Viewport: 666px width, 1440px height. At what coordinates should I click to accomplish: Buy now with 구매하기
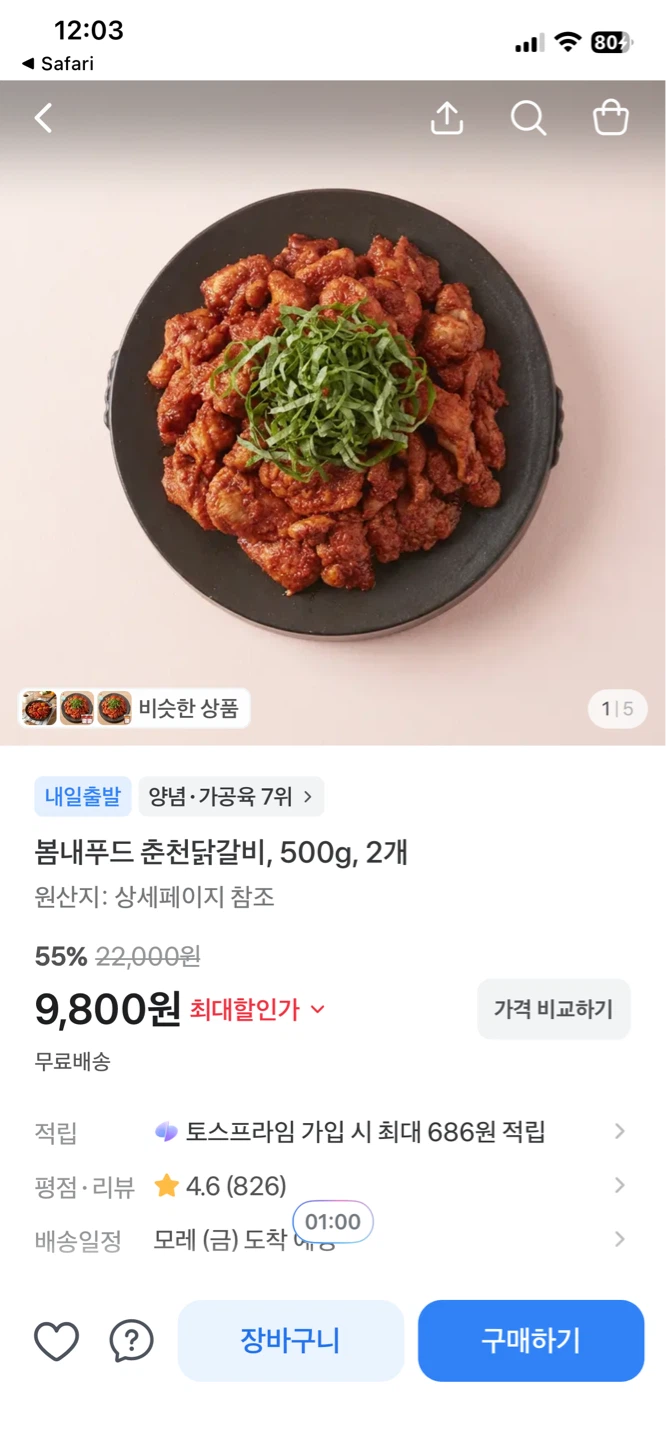(x=531, y=1341)
